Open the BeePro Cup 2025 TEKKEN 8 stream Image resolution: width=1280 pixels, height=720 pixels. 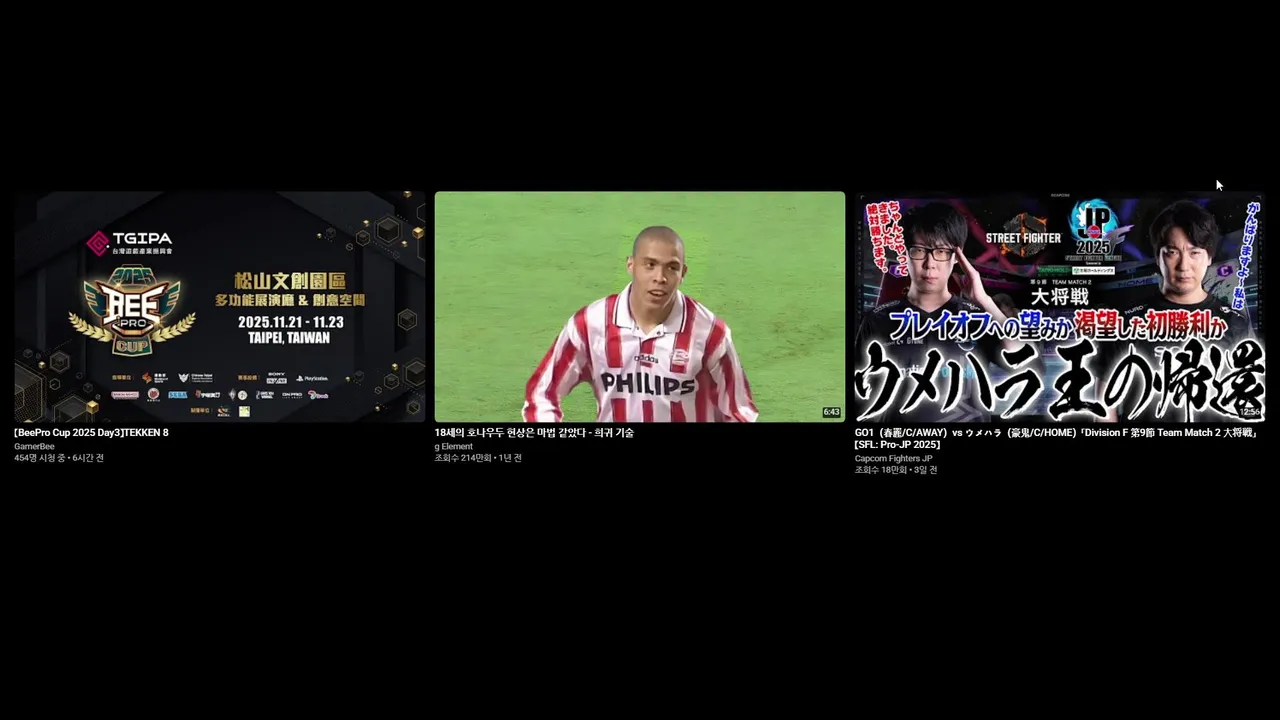219,306
